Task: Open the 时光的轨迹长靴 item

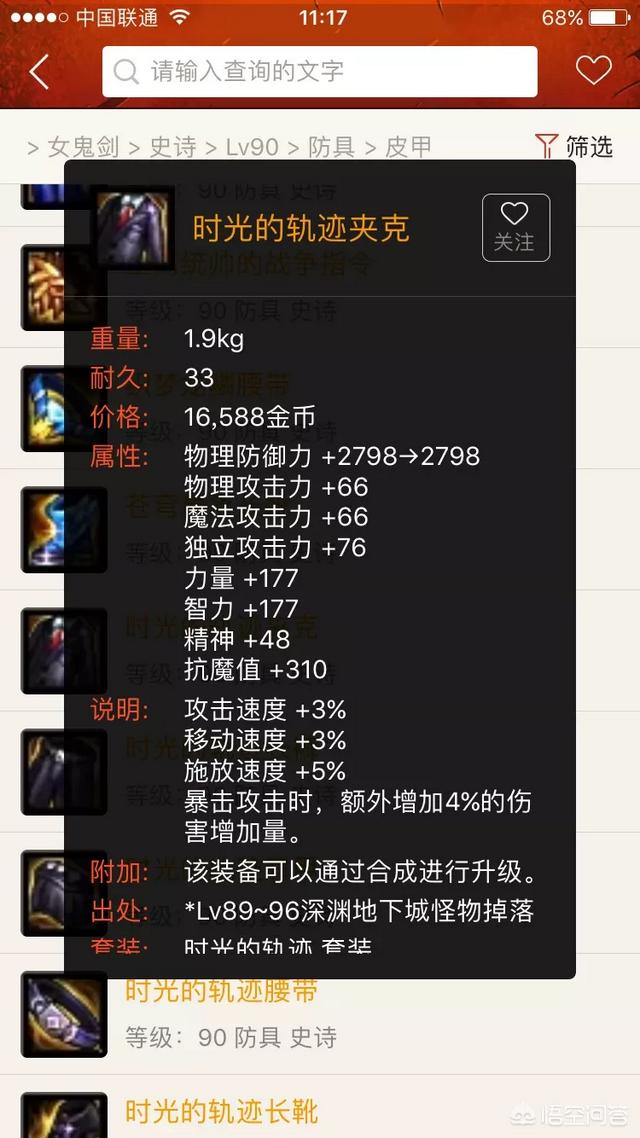Action: [222, 1111]
